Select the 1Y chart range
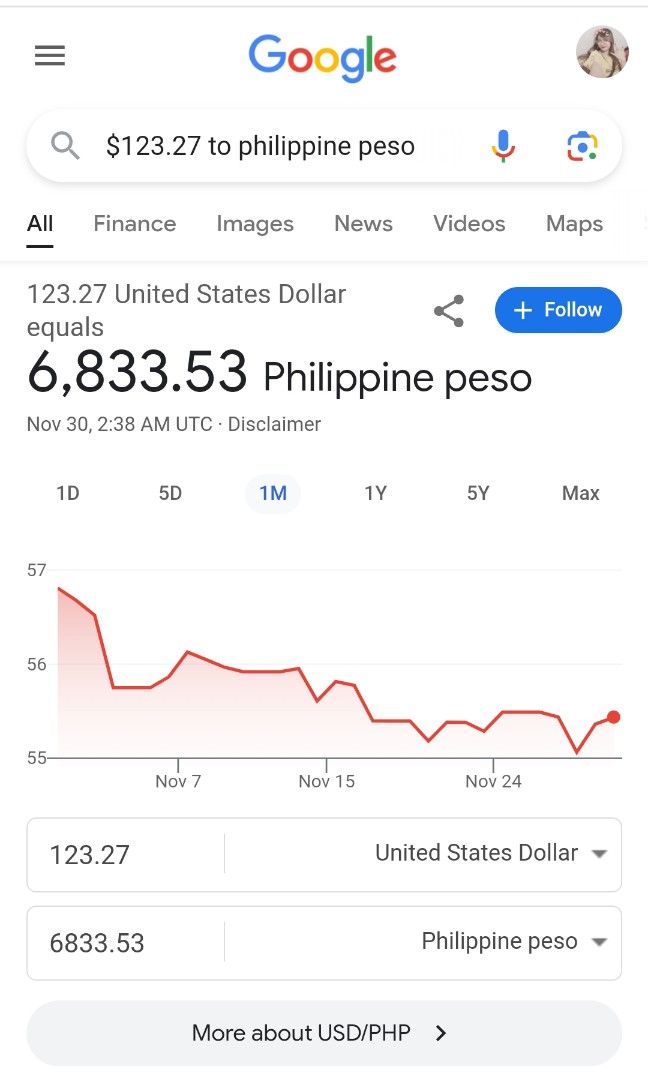Image resolution: width=648 pixels, height=1080 pixels. point(375,493)
